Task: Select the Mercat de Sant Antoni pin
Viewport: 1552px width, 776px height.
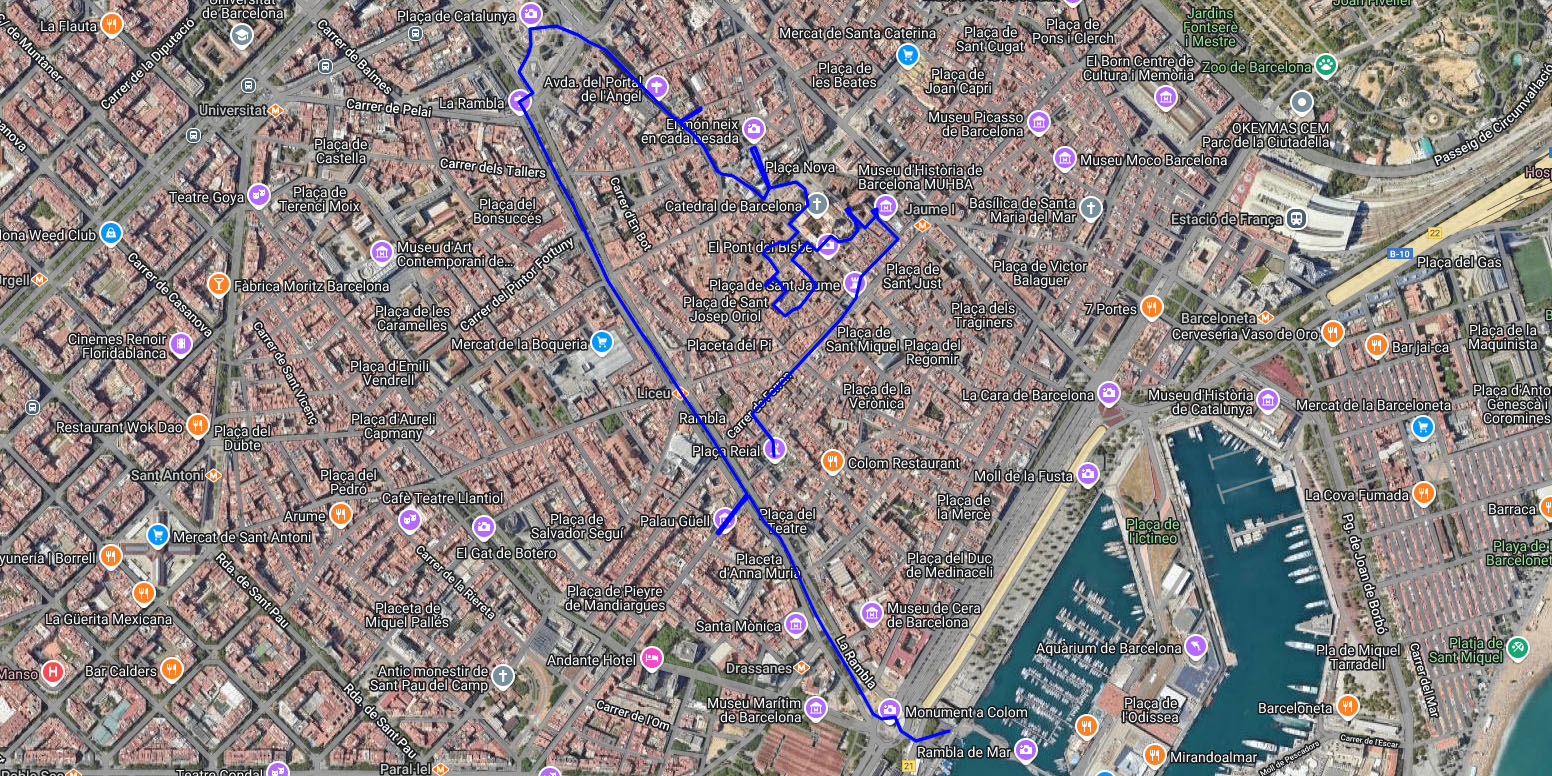Action: (157, 536)
